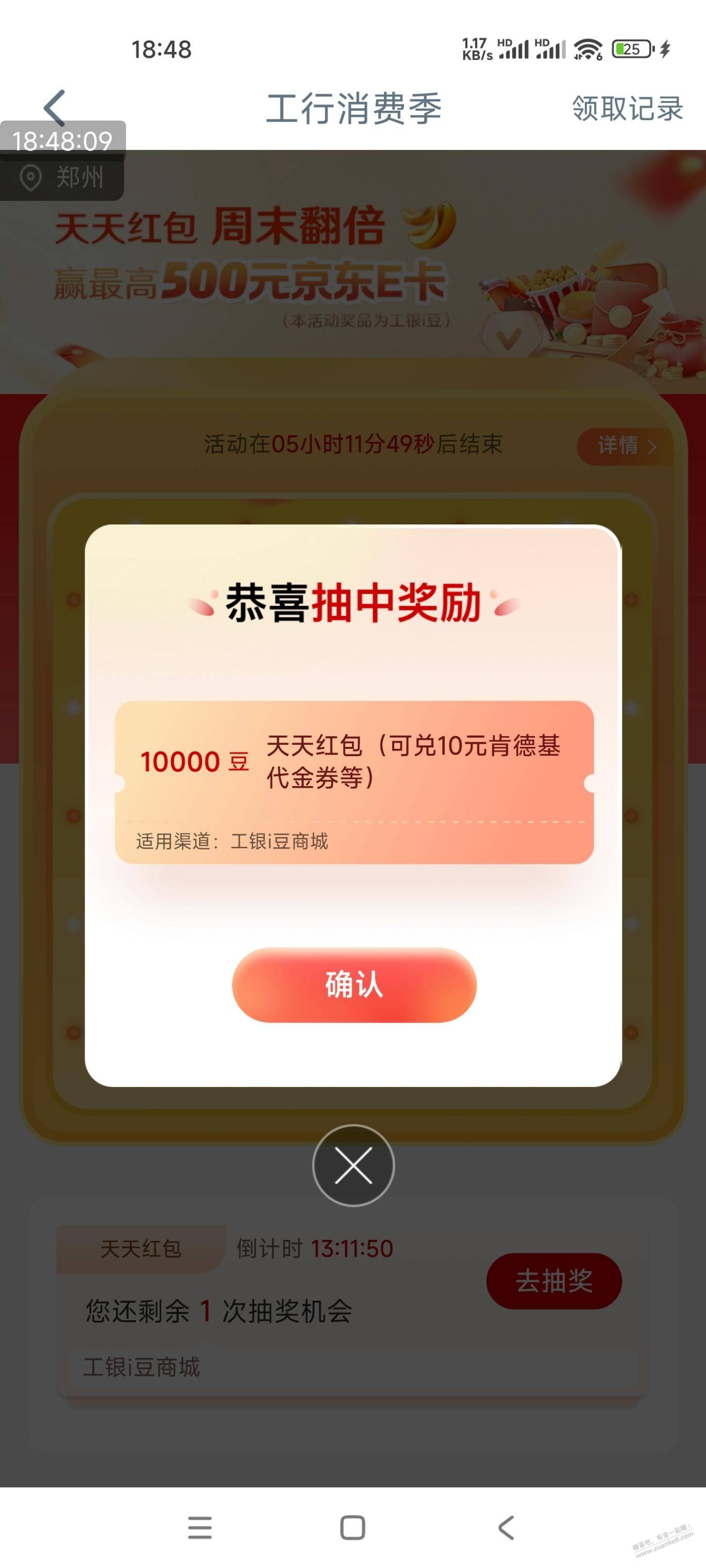Dismiss the reward popup with X
This screenshot has width=706, height=1568.
point(354,1166)
